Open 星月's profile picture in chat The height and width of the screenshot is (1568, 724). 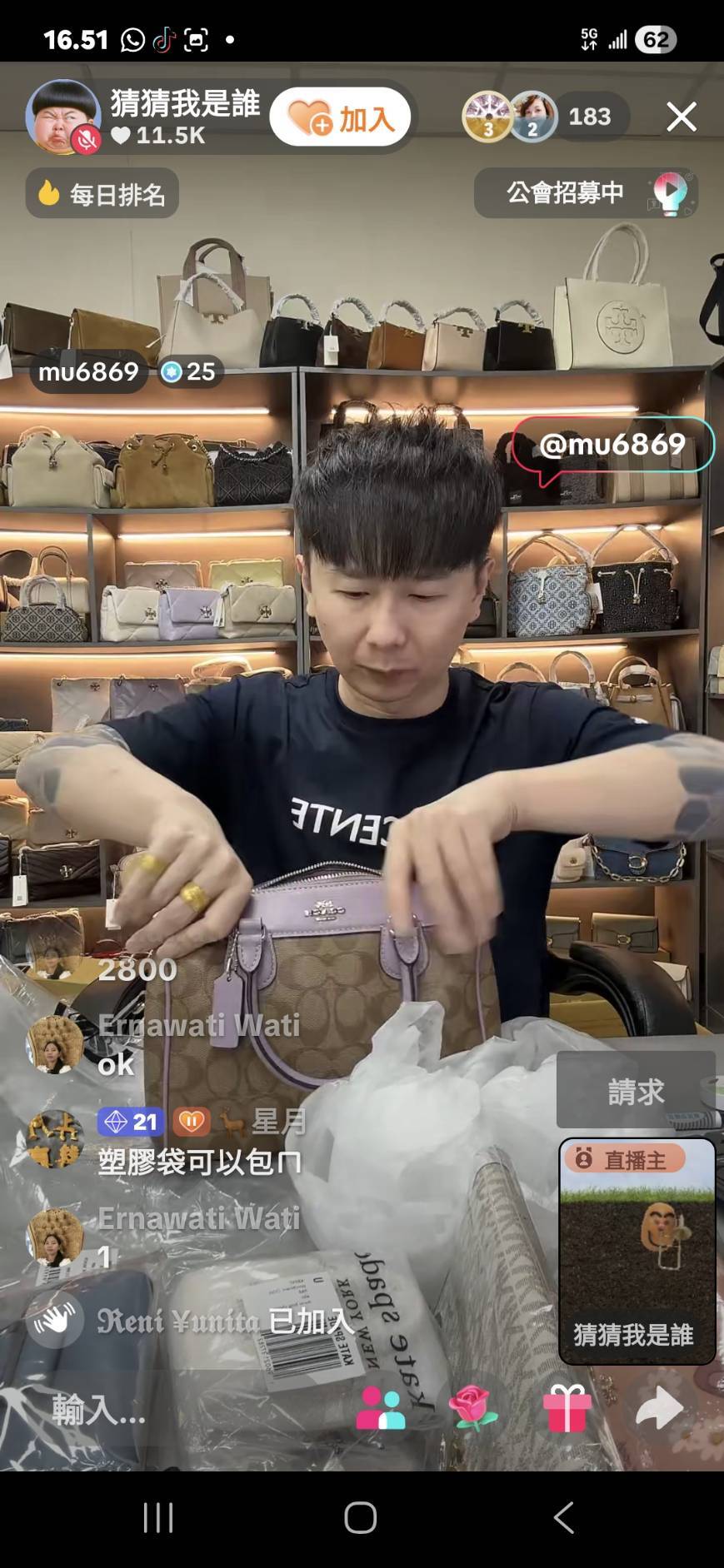pyautogui.click(x=55, y=1139)
